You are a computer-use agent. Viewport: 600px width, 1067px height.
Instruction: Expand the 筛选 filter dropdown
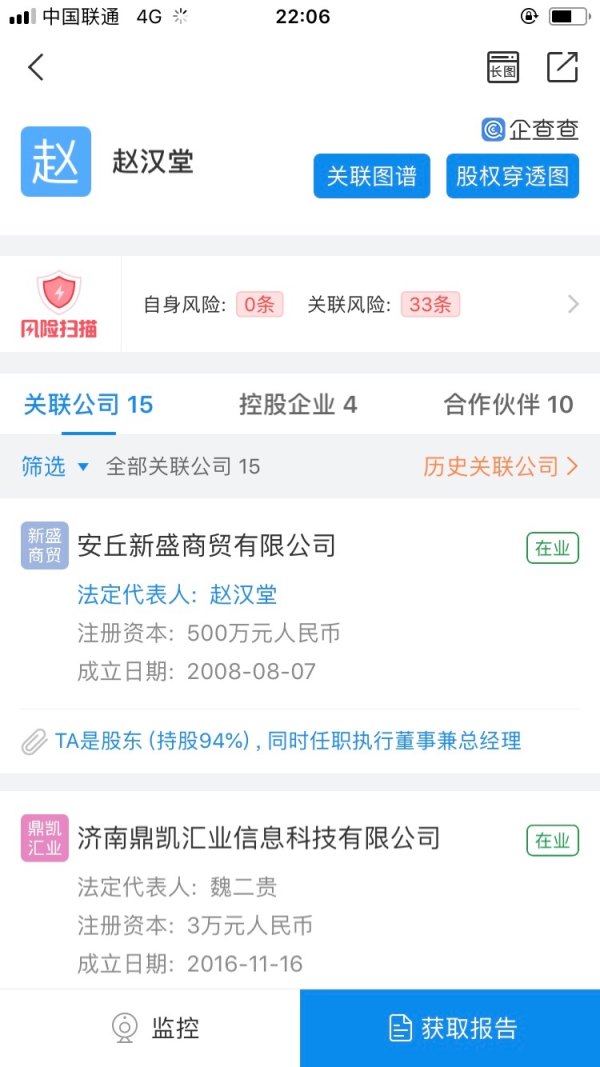pyautogui.click(x=56, y=466)
